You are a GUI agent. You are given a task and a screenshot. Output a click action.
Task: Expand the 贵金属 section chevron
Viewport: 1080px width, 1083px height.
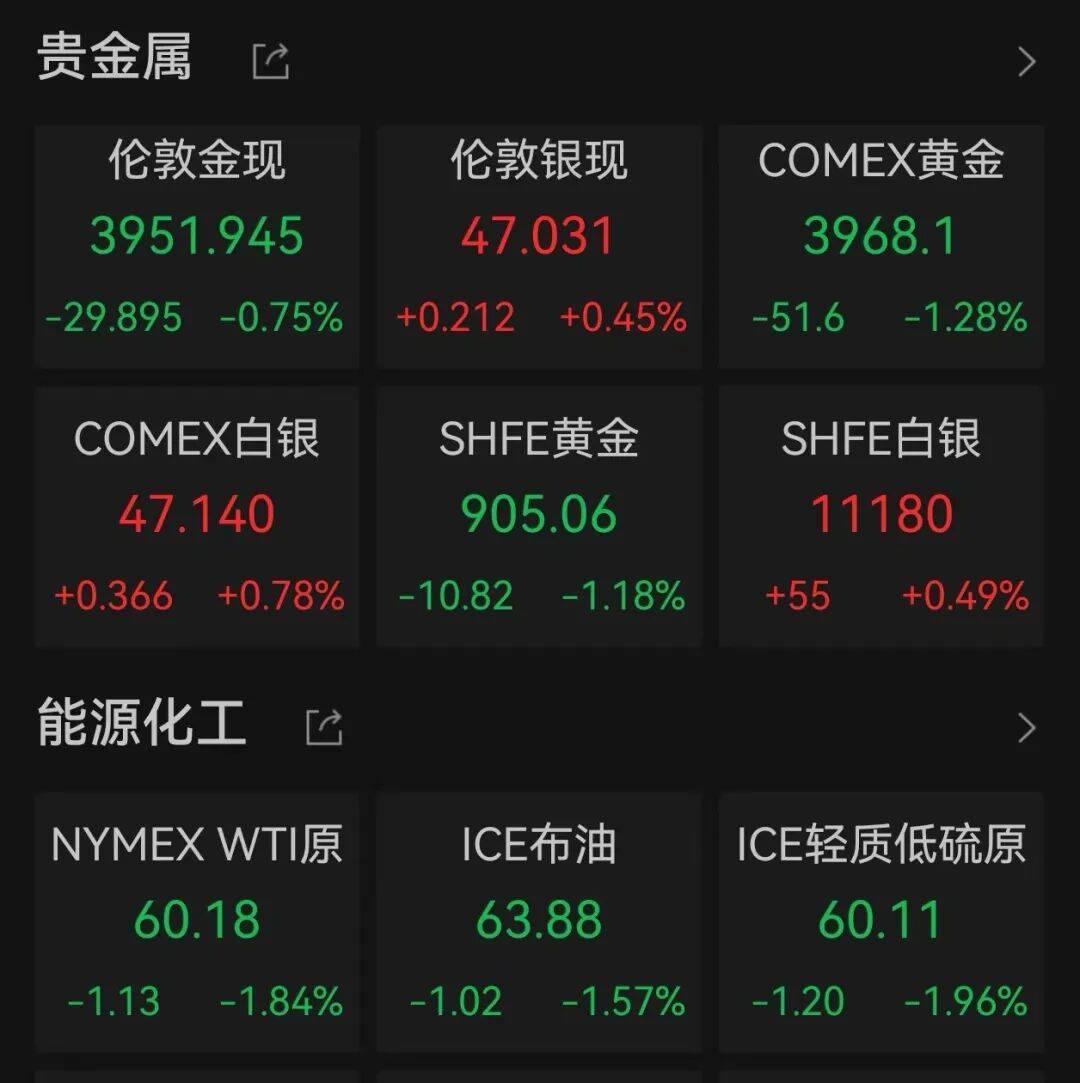(x=1026, y=62)
